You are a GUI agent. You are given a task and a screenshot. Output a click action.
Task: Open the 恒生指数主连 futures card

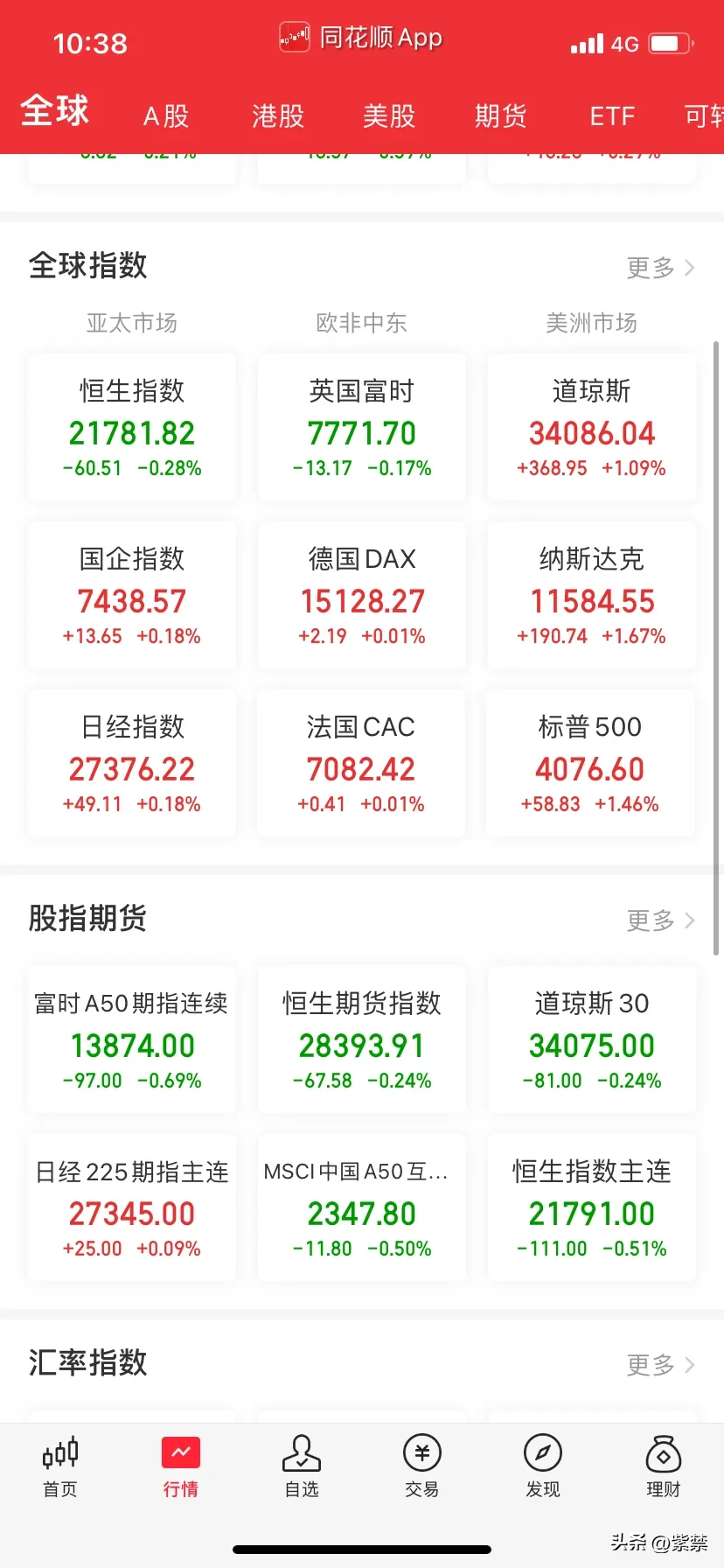point(592,1207)
